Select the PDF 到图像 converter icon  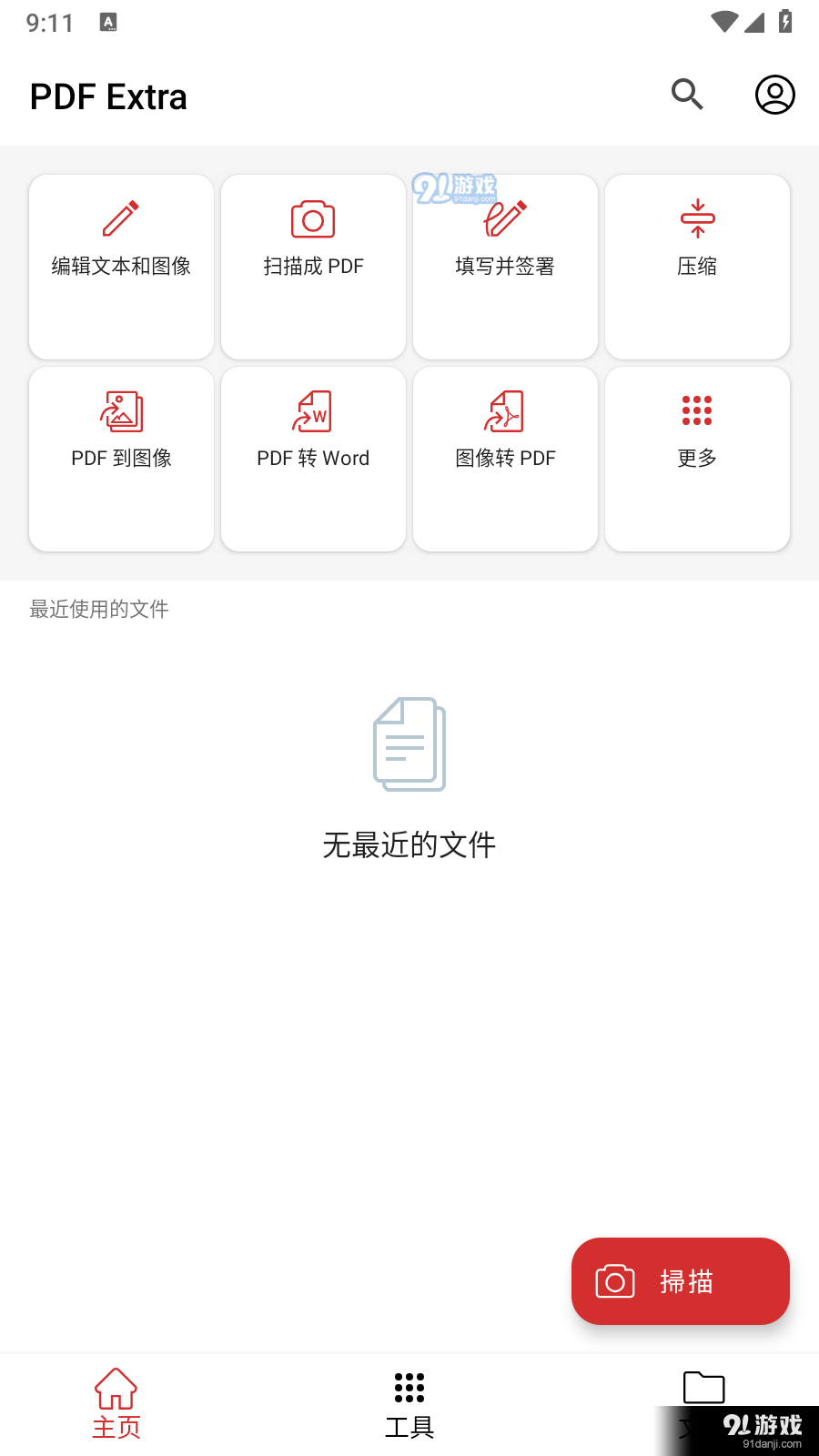click(x=120, y=411)
